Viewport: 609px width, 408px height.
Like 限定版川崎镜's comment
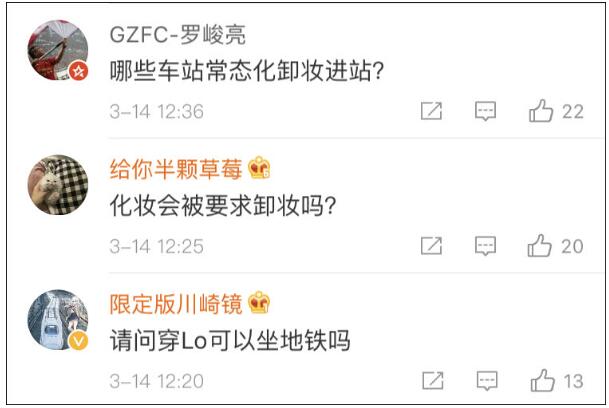[x=541, y=380]
